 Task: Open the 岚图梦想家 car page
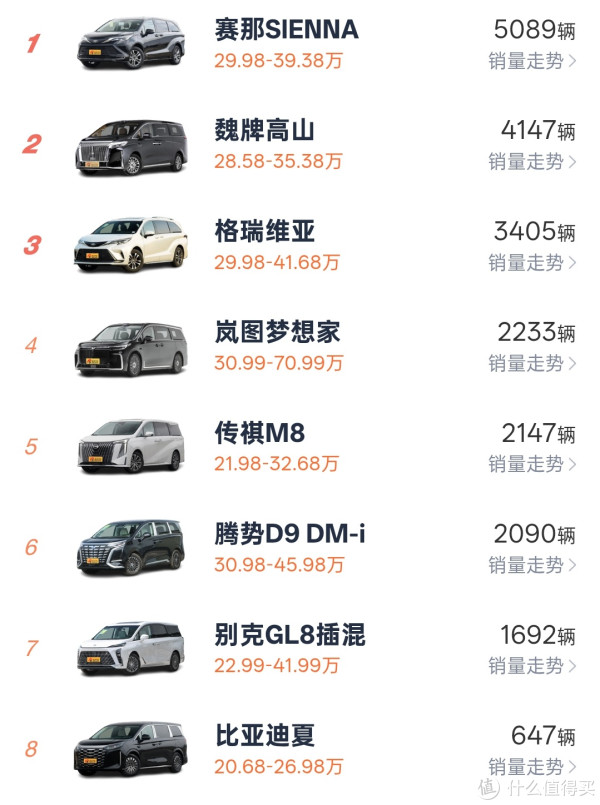[277, 333]
